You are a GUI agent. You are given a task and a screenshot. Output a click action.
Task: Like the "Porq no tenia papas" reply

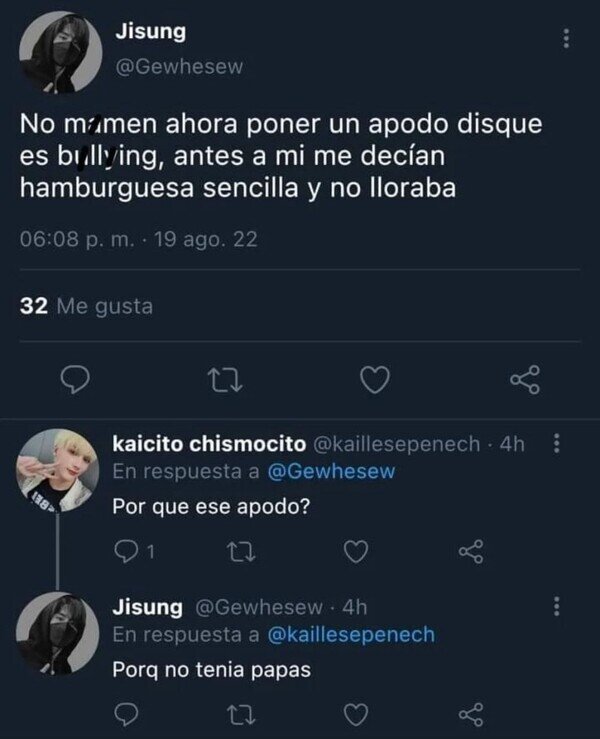pos(356,715)
